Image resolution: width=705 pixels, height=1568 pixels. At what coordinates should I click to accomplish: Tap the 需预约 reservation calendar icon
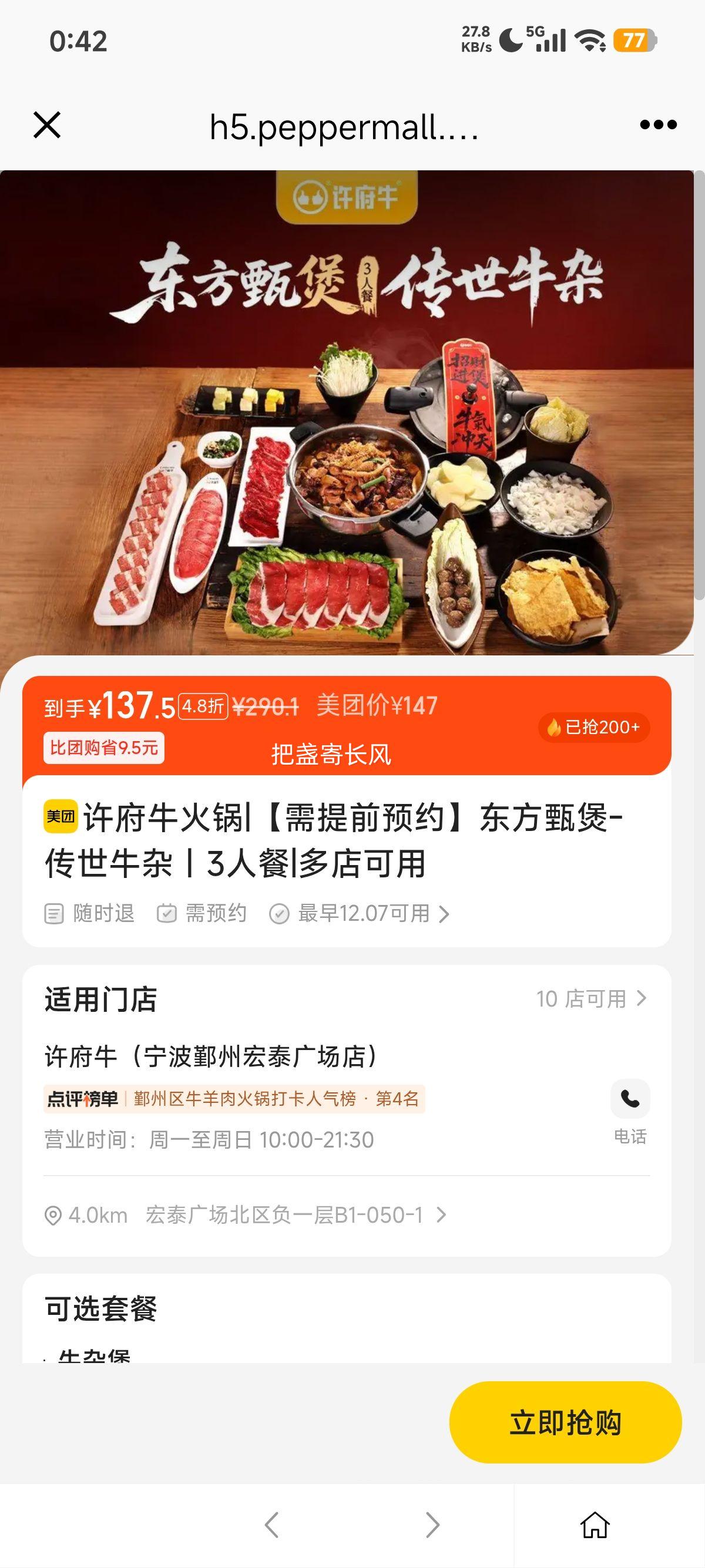(166, 914)
